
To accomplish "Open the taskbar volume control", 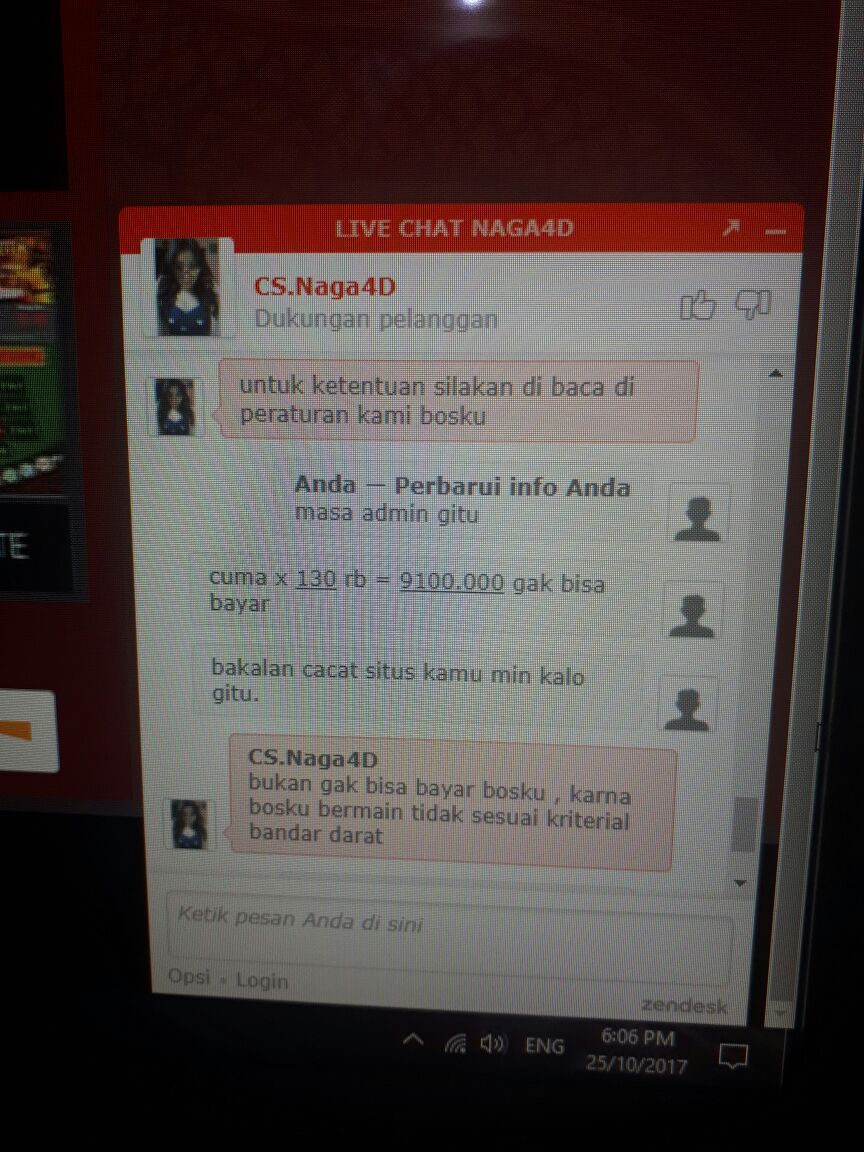I will [492, 1044].
